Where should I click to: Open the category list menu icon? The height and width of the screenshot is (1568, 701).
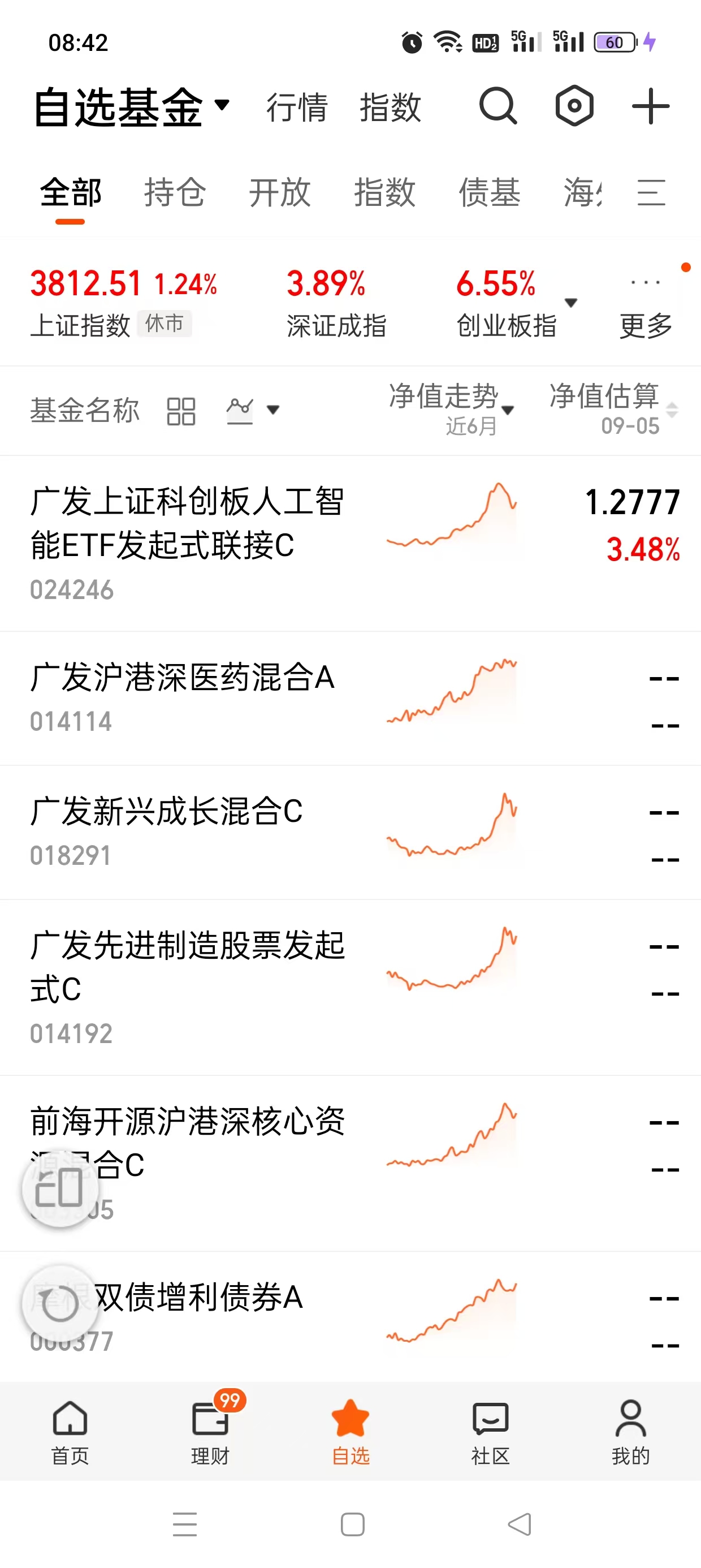(x=651, y=192)
